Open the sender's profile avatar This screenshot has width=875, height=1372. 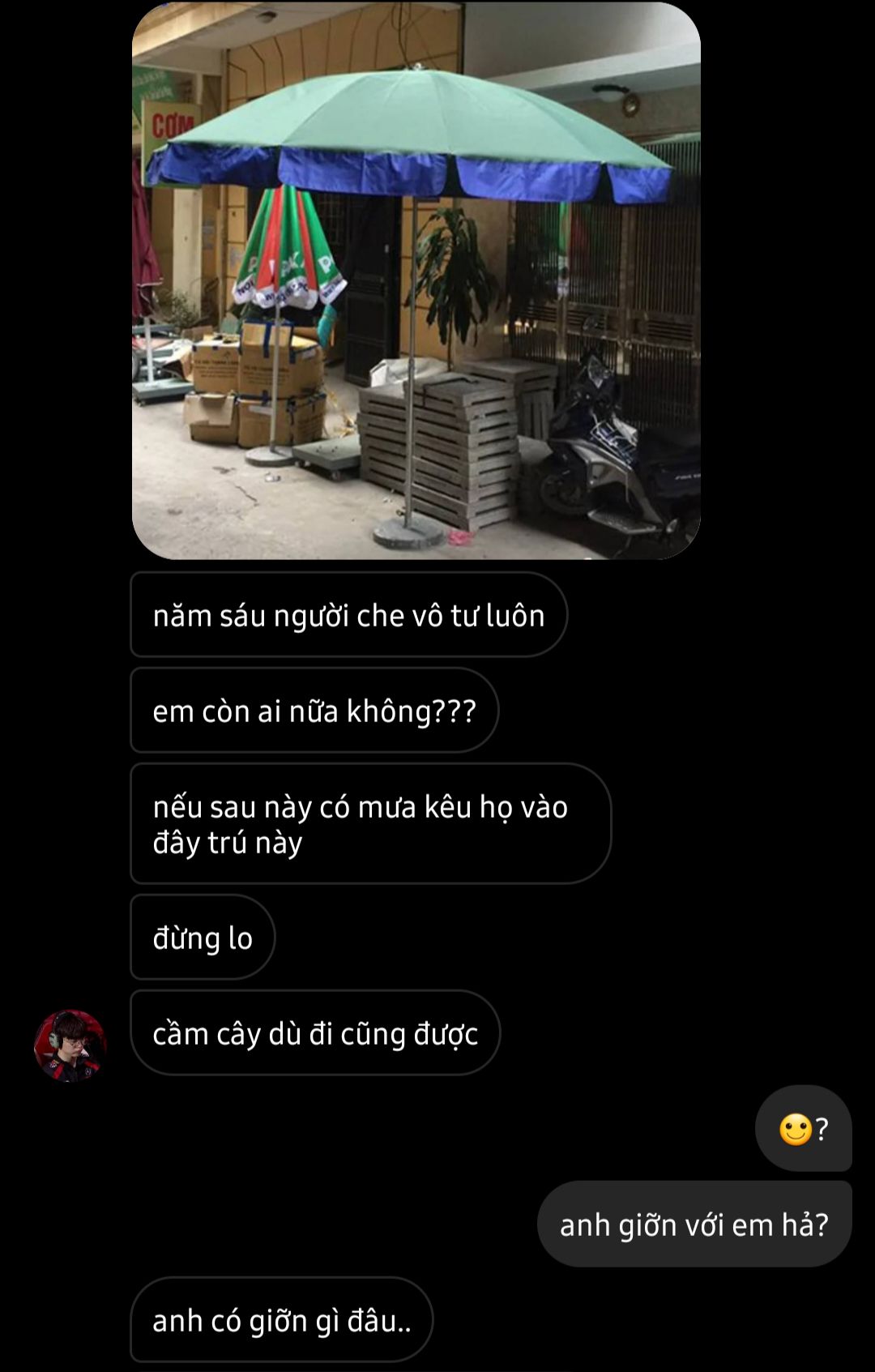pyautogui.click(x=70, y=1045)
